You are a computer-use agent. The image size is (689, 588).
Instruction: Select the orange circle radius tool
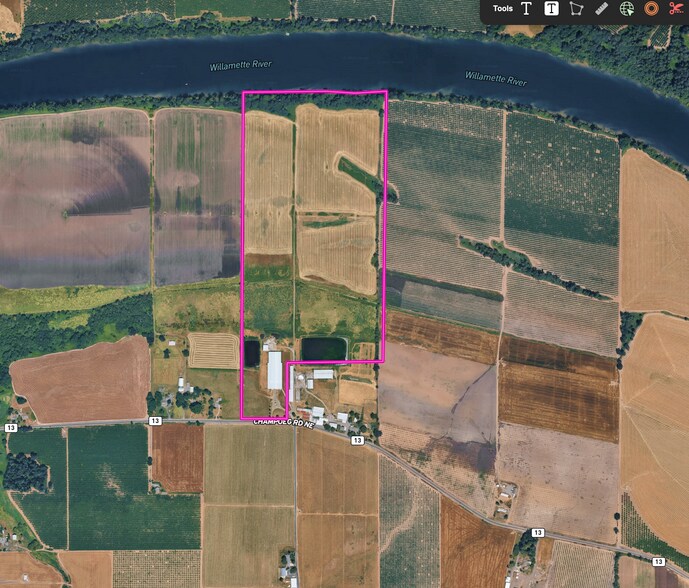click(651, 9)
